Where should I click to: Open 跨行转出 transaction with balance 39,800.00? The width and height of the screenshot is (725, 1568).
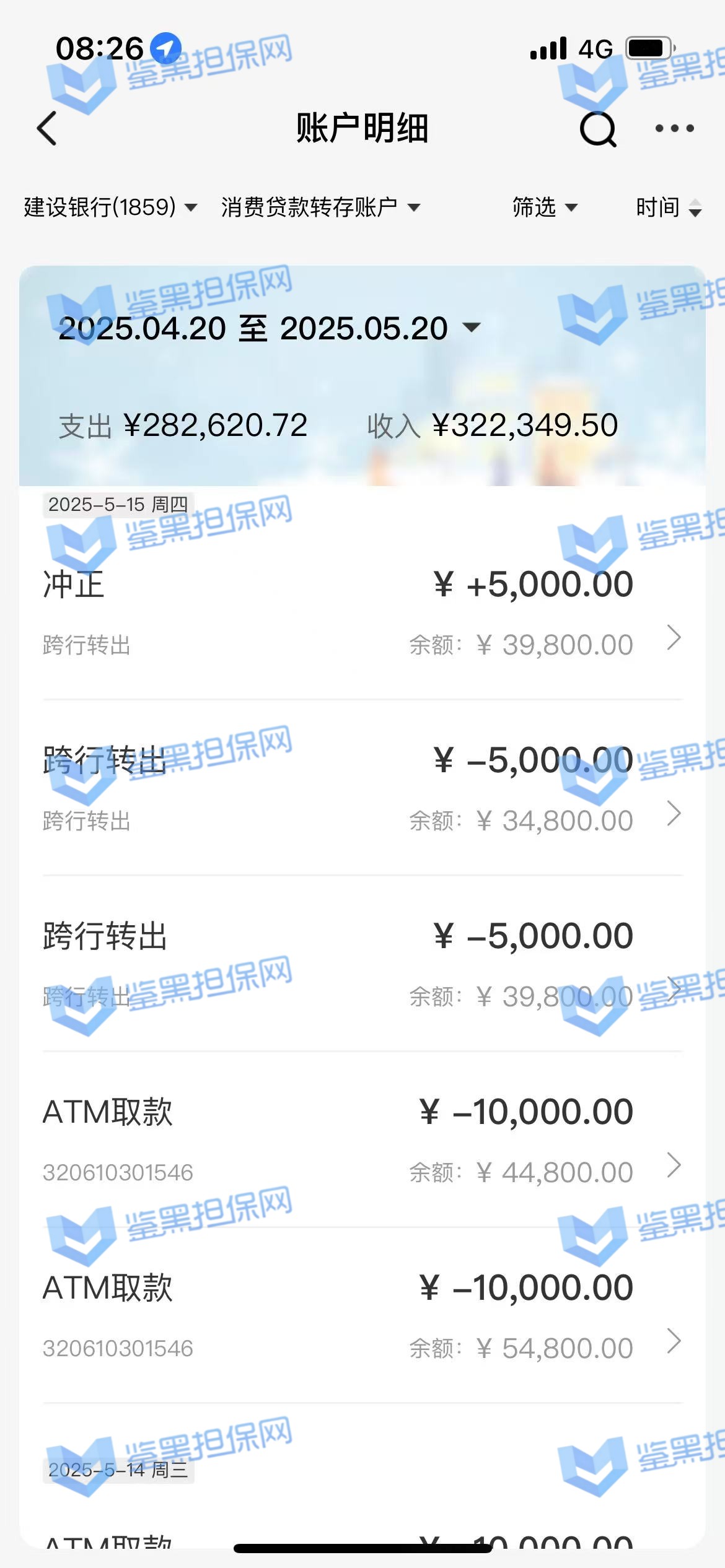click(x=362, y=964)
